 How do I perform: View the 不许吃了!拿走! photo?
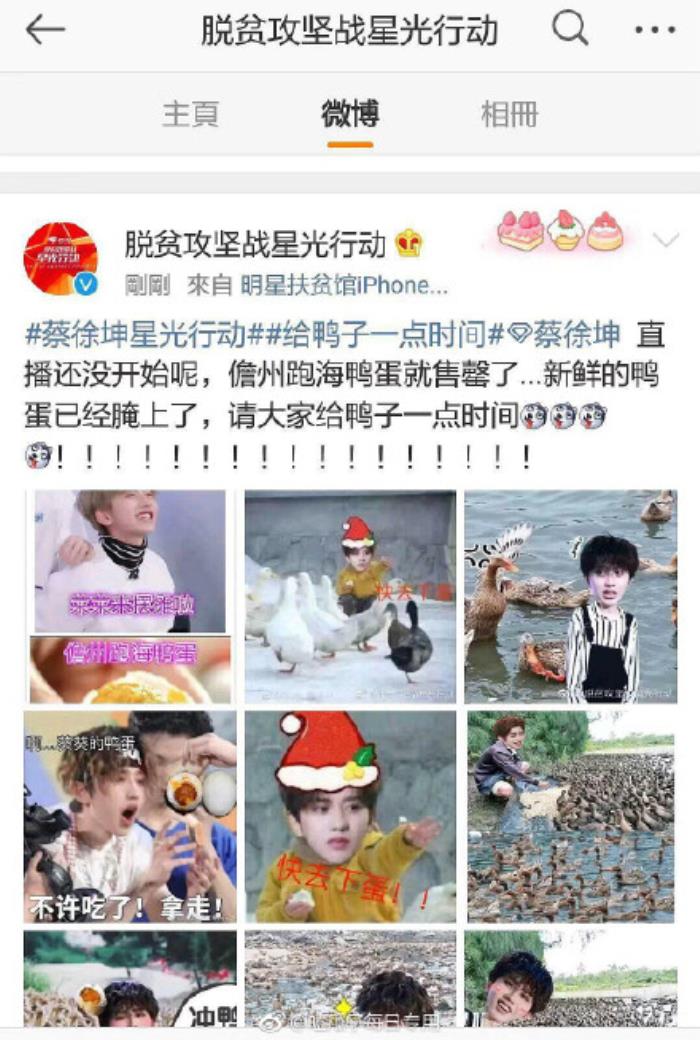(130, 816)
